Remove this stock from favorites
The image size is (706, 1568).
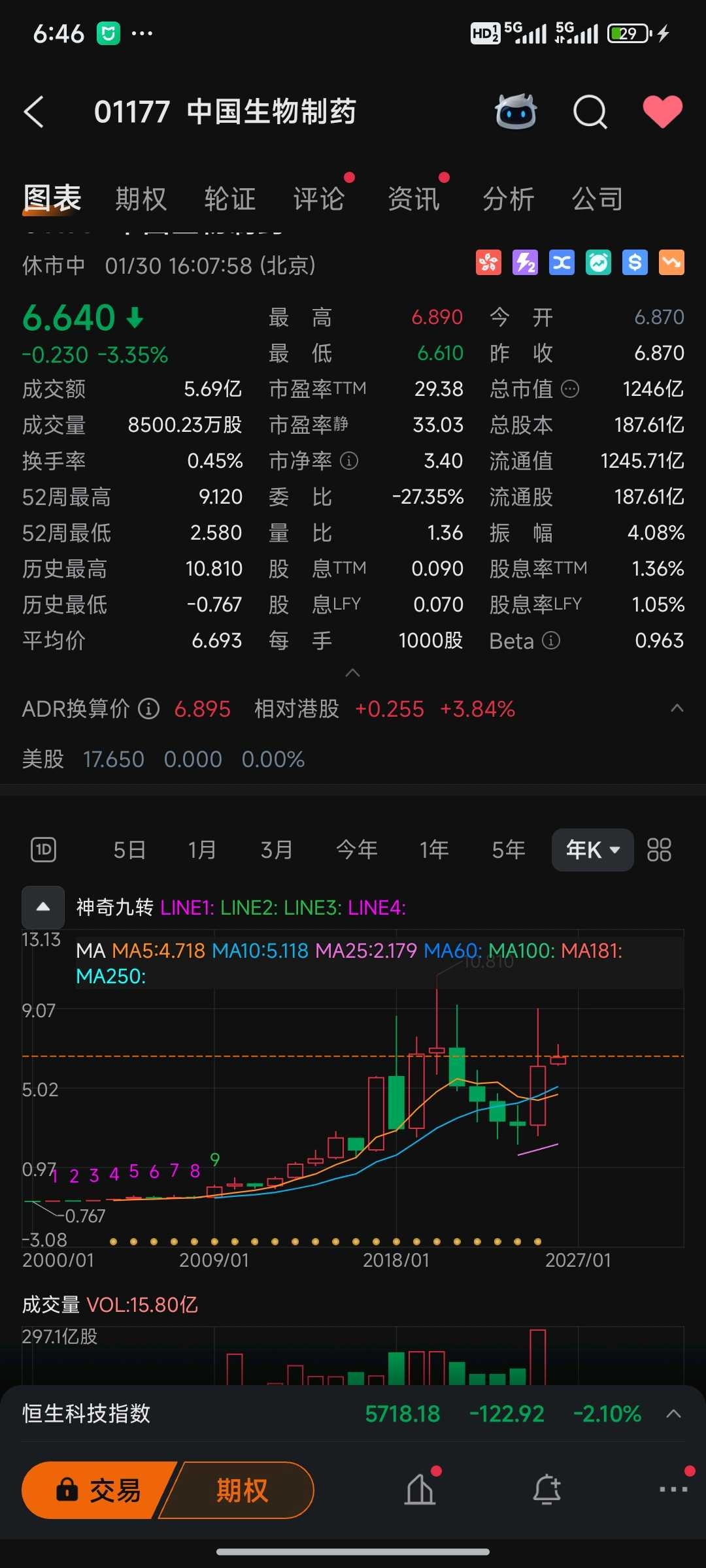pyautogui.click(x=662, y=112)
